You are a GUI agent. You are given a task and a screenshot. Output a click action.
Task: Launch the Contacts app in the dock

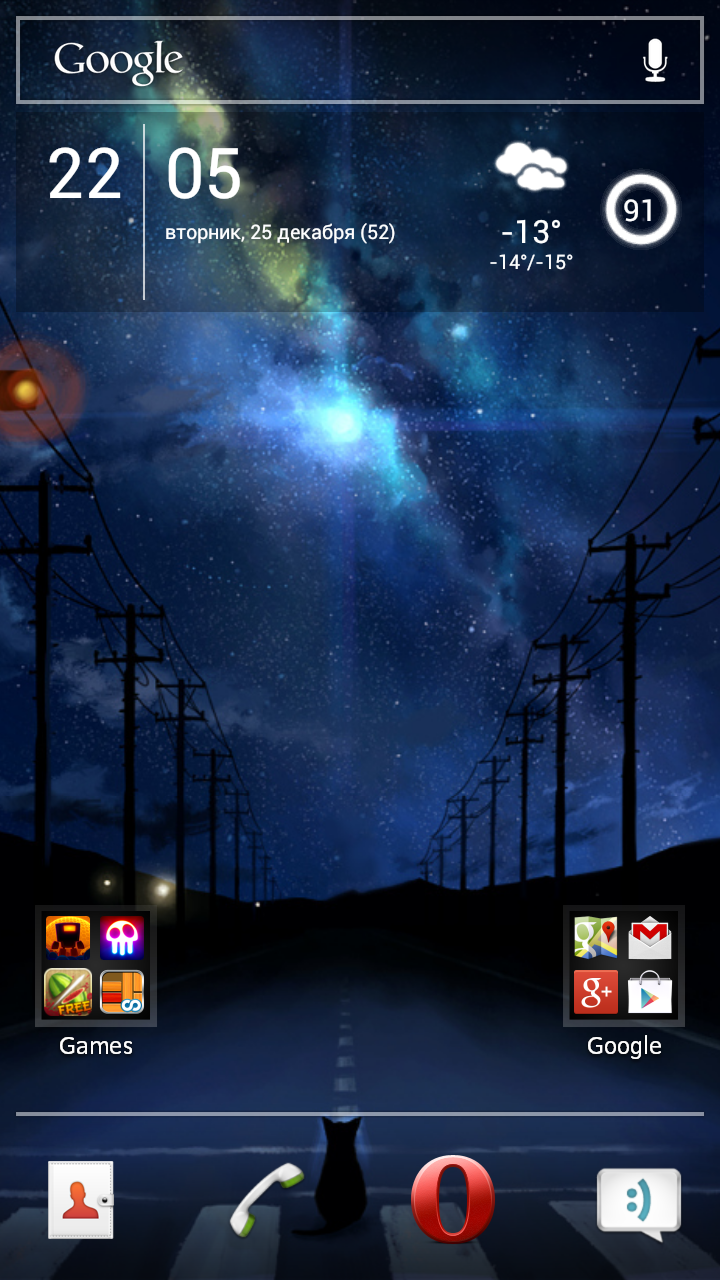click(x=81, y=1200)
